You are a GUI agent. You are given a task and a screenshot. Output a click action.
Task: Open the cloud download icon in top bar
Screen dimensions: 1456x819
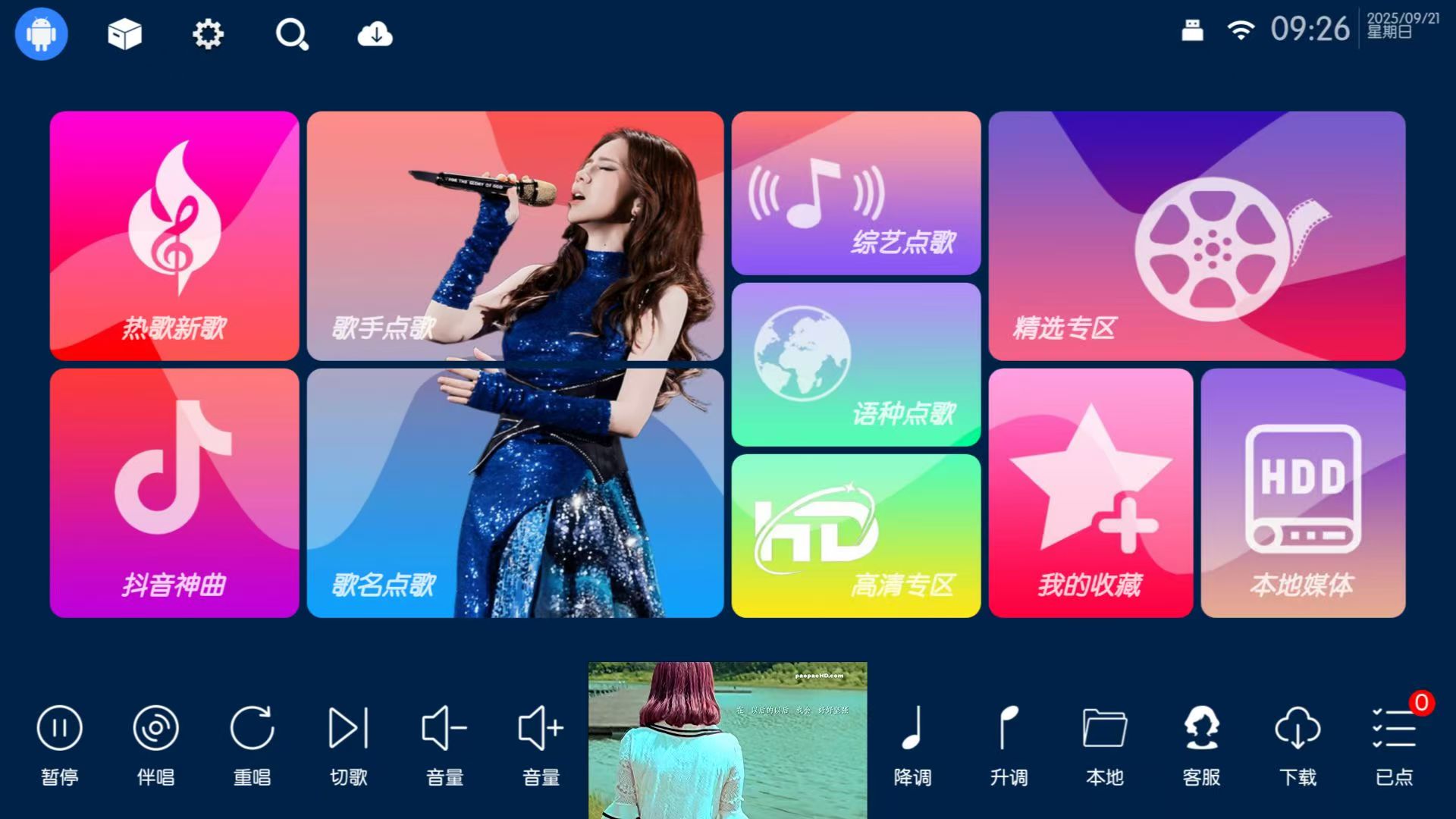(375, 34)
